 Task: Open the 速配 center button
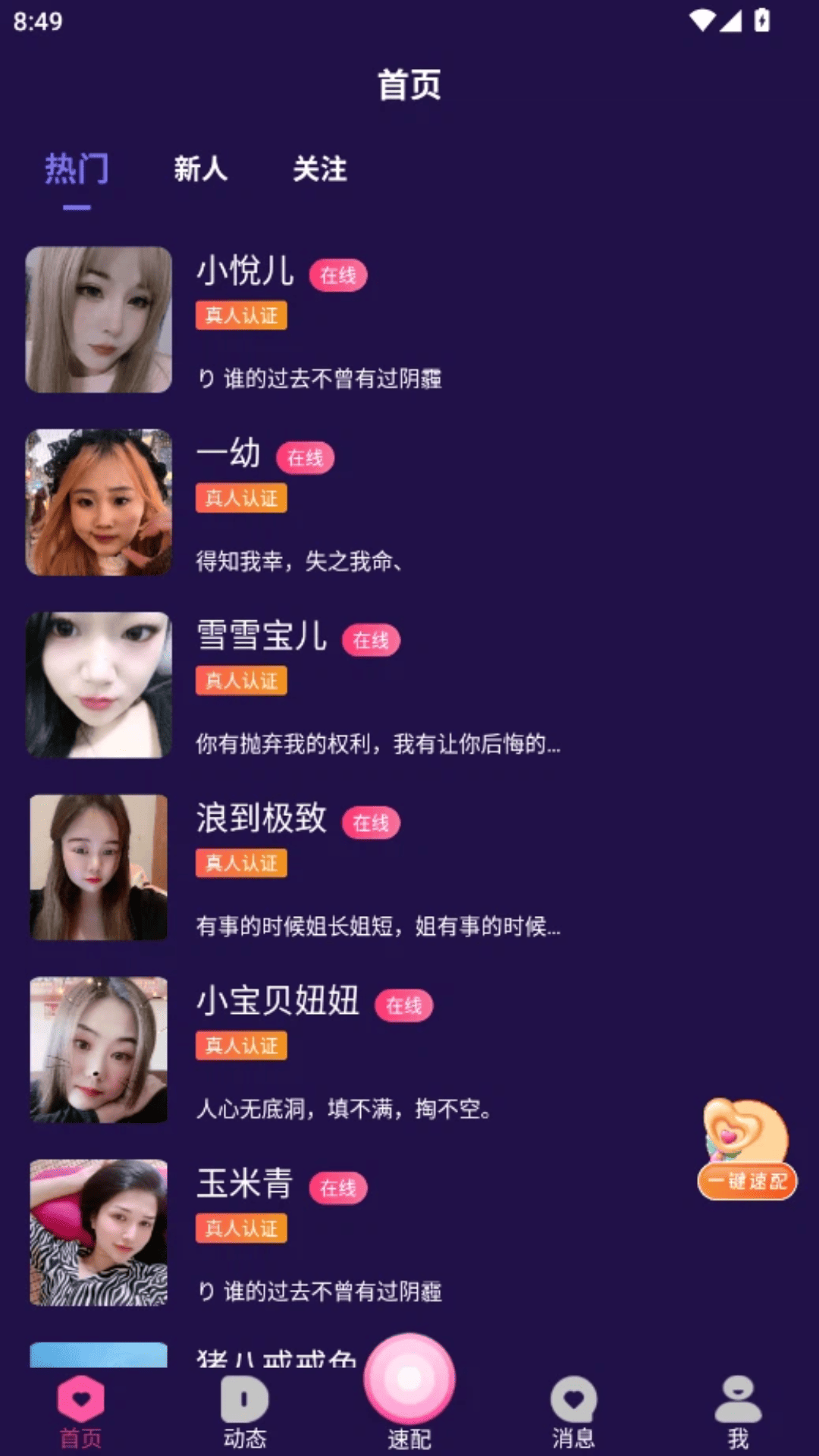409,1388
